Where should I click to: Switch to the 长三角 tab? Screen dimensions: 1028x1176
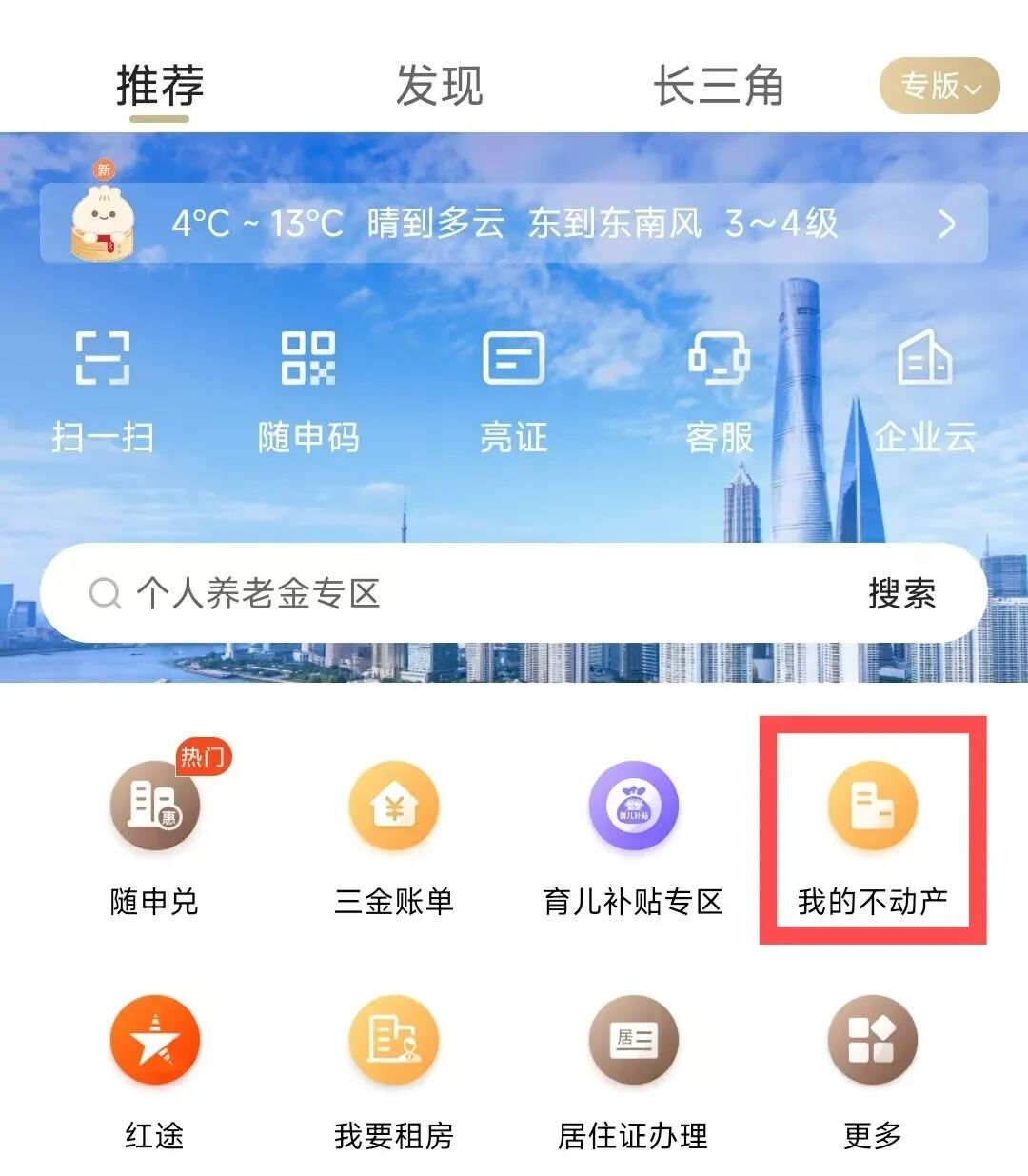point(719,86)
